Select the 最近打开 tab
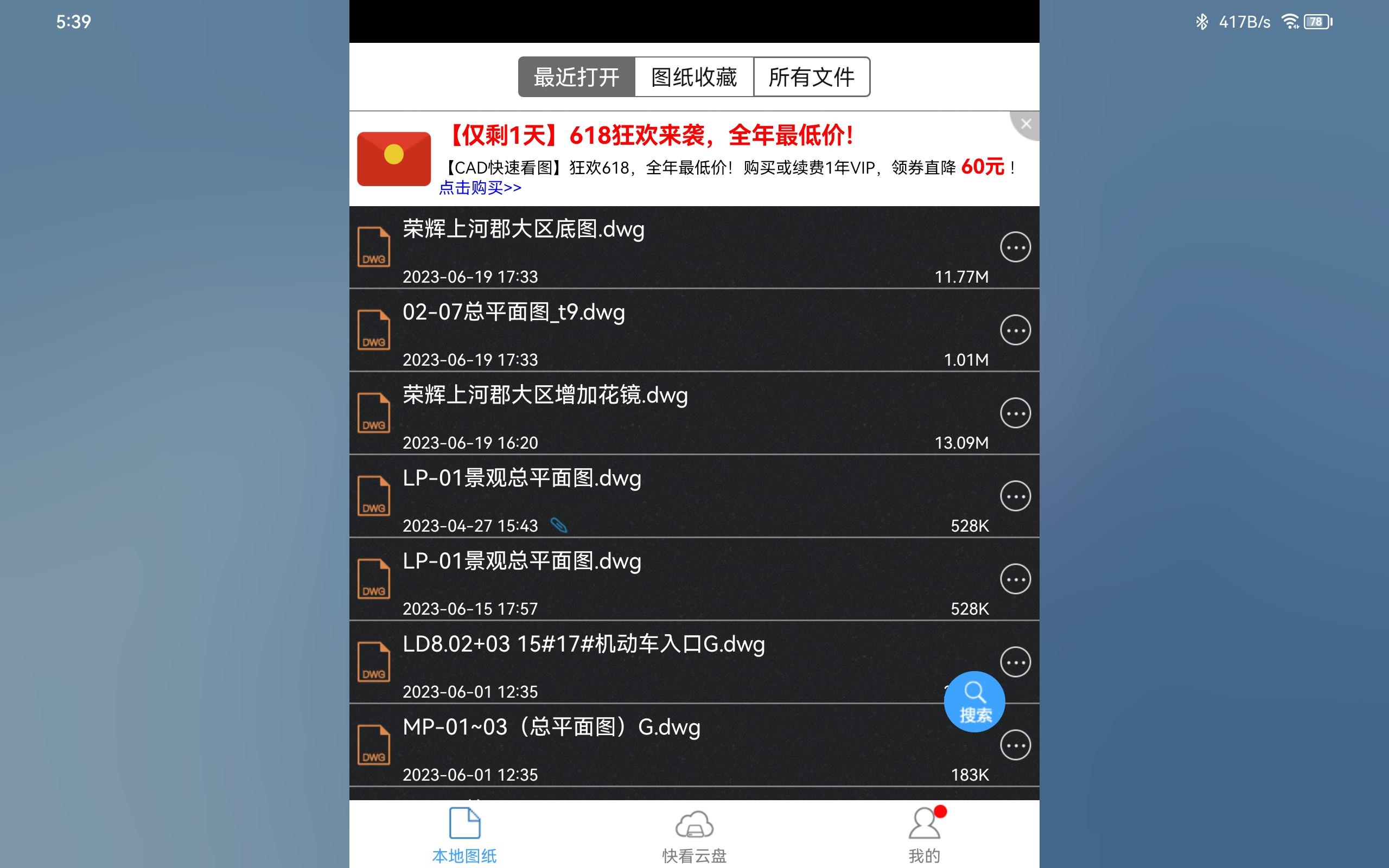1389x868 pixels. coord(576,77)
